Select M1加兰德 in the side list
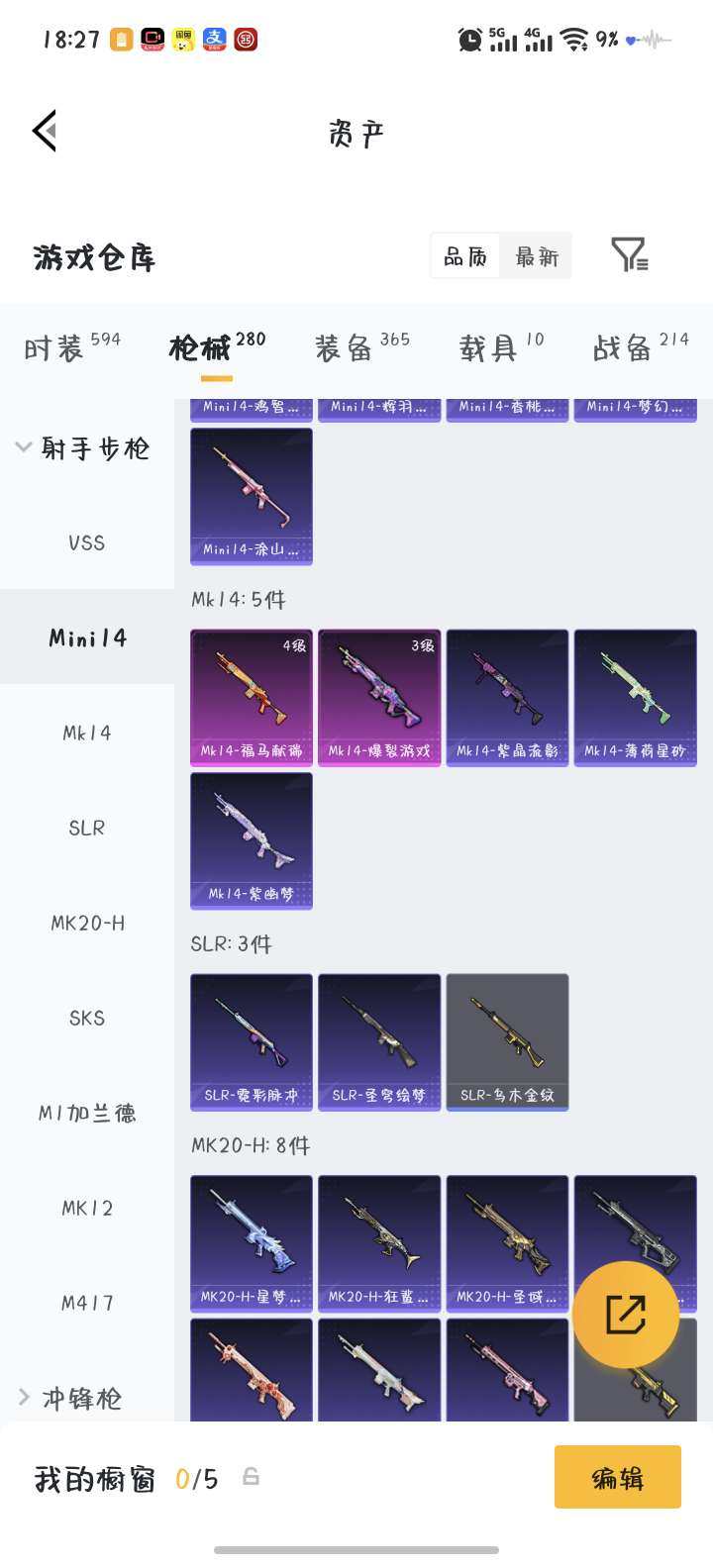 pyautogui.click(x=87, y=1113)
